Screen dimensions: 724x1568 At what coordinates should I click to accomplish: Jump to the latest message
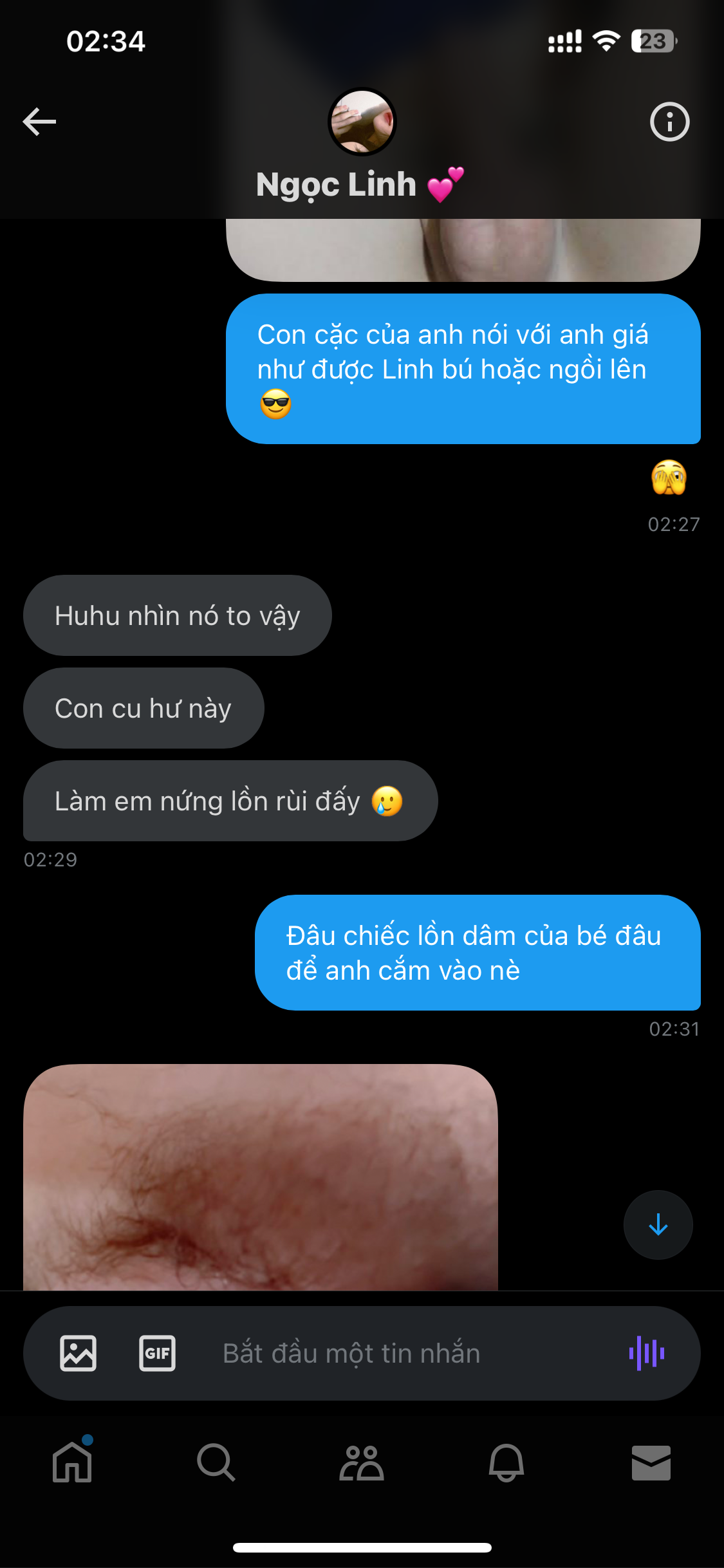click(658, 1224)
